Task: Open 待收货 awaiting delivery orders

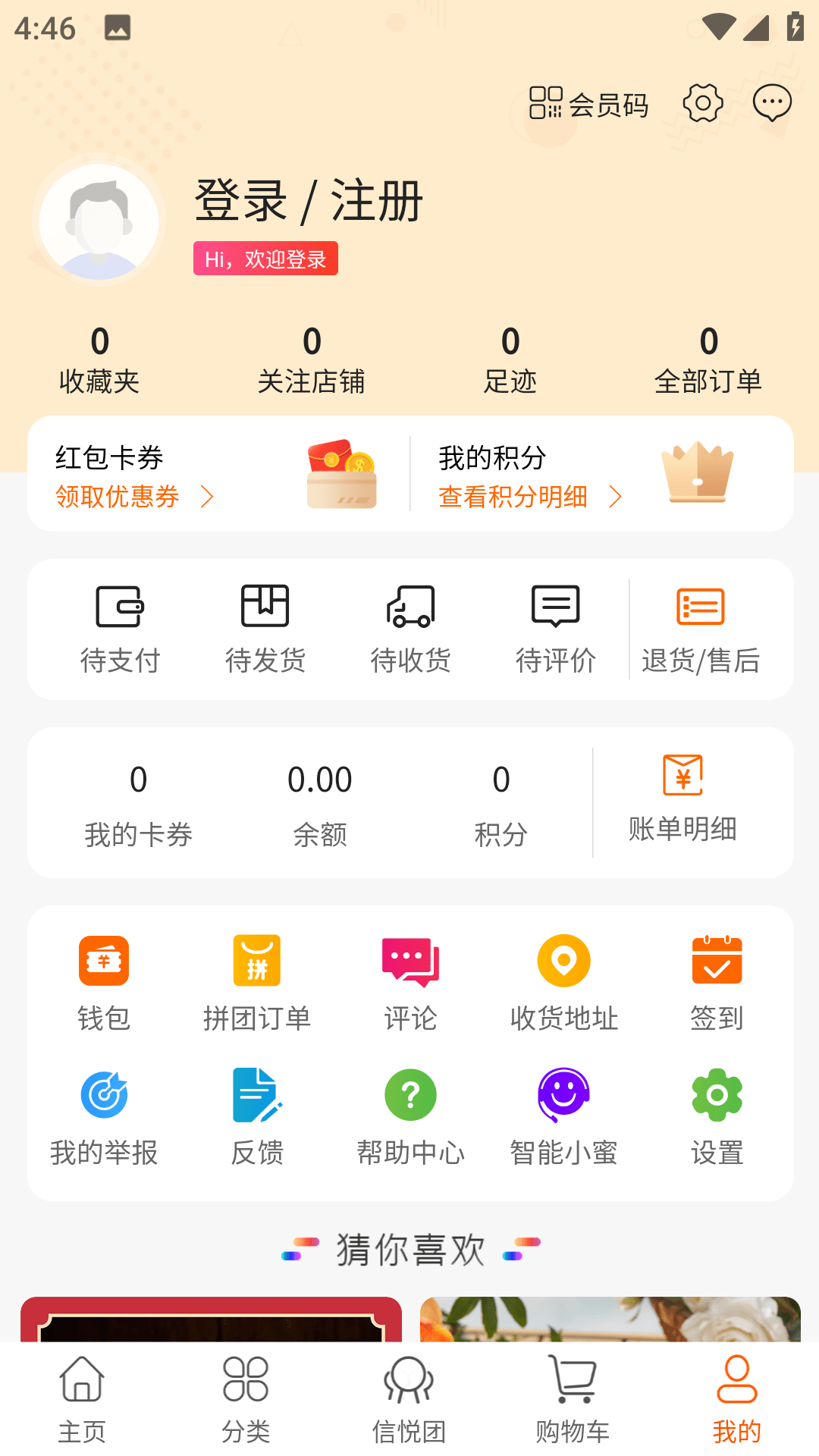Action: pyautogui.click(x=409, y=629)
